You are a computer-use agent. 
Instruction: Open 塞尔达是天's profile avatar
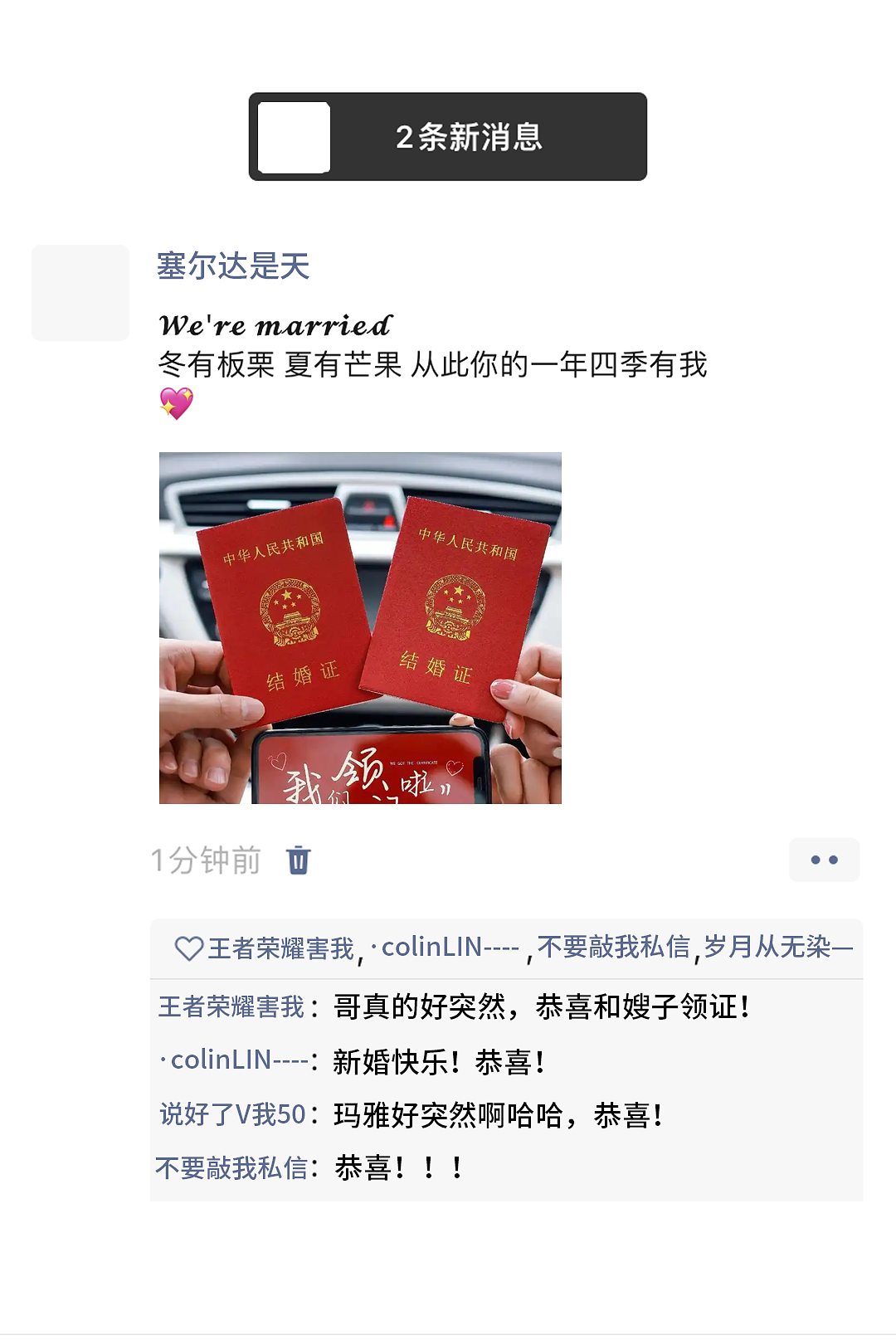(80, 293)
